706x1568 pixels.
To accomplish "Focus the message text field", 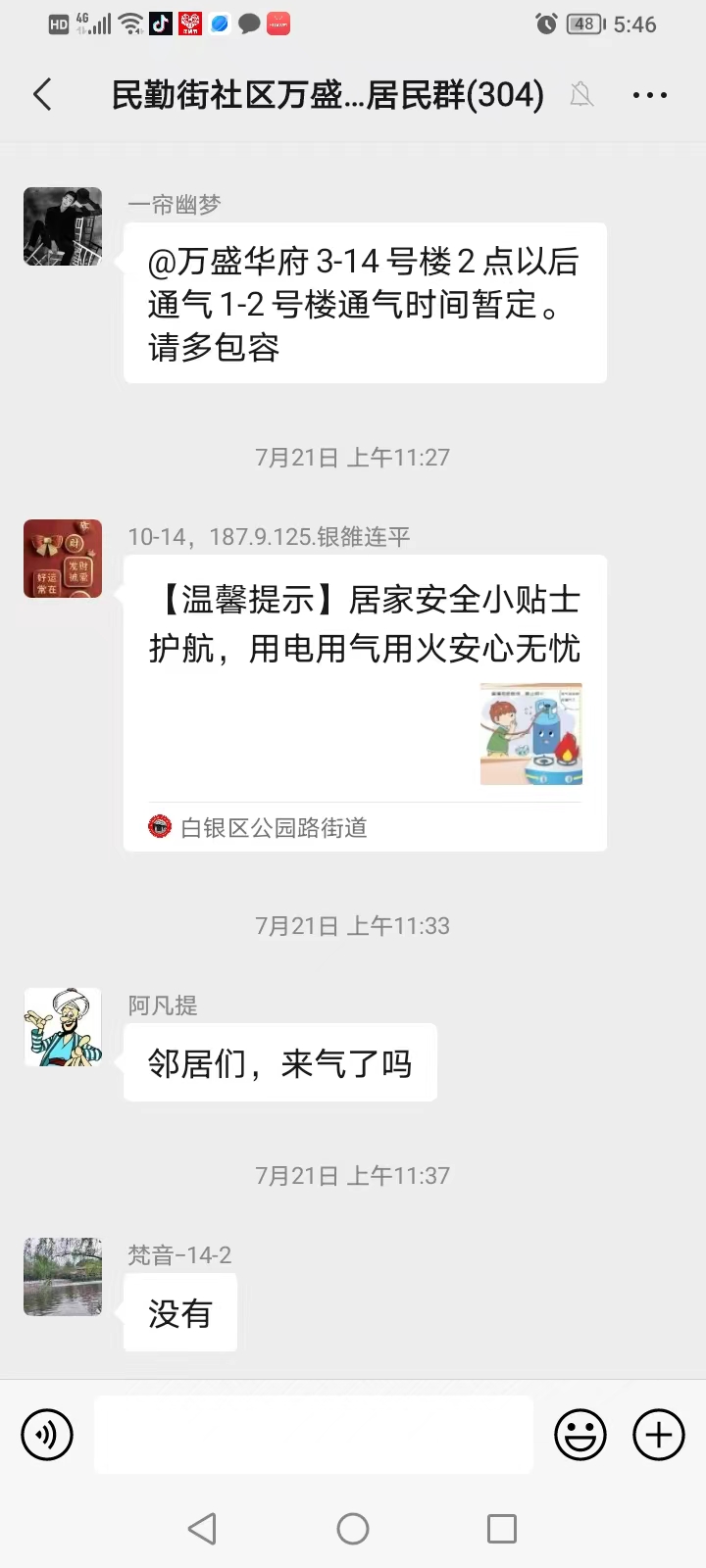I will pos(314,1435).
